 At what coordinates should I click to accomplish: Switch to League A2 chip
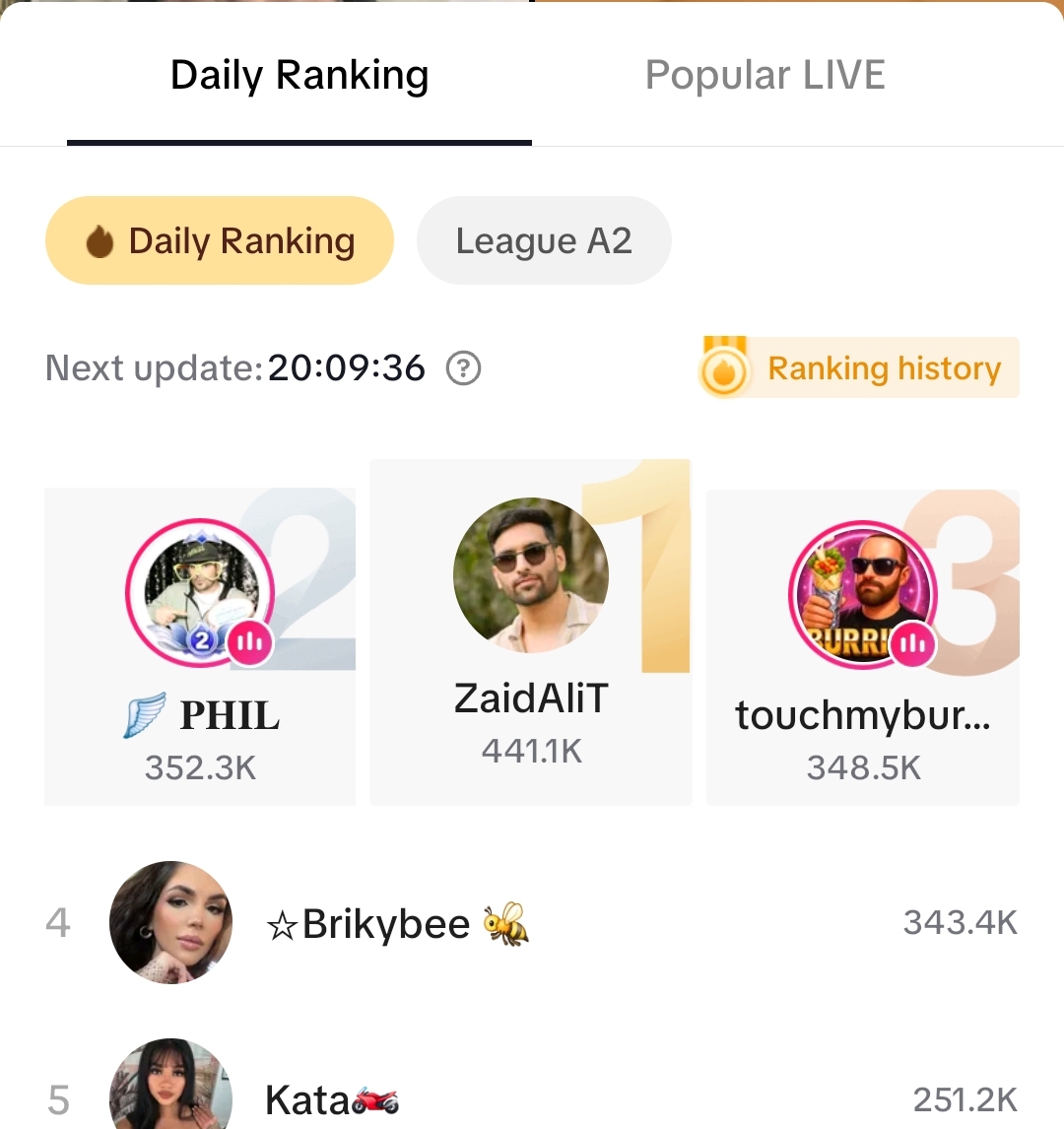pyautogui.click(x=544, y=241)
